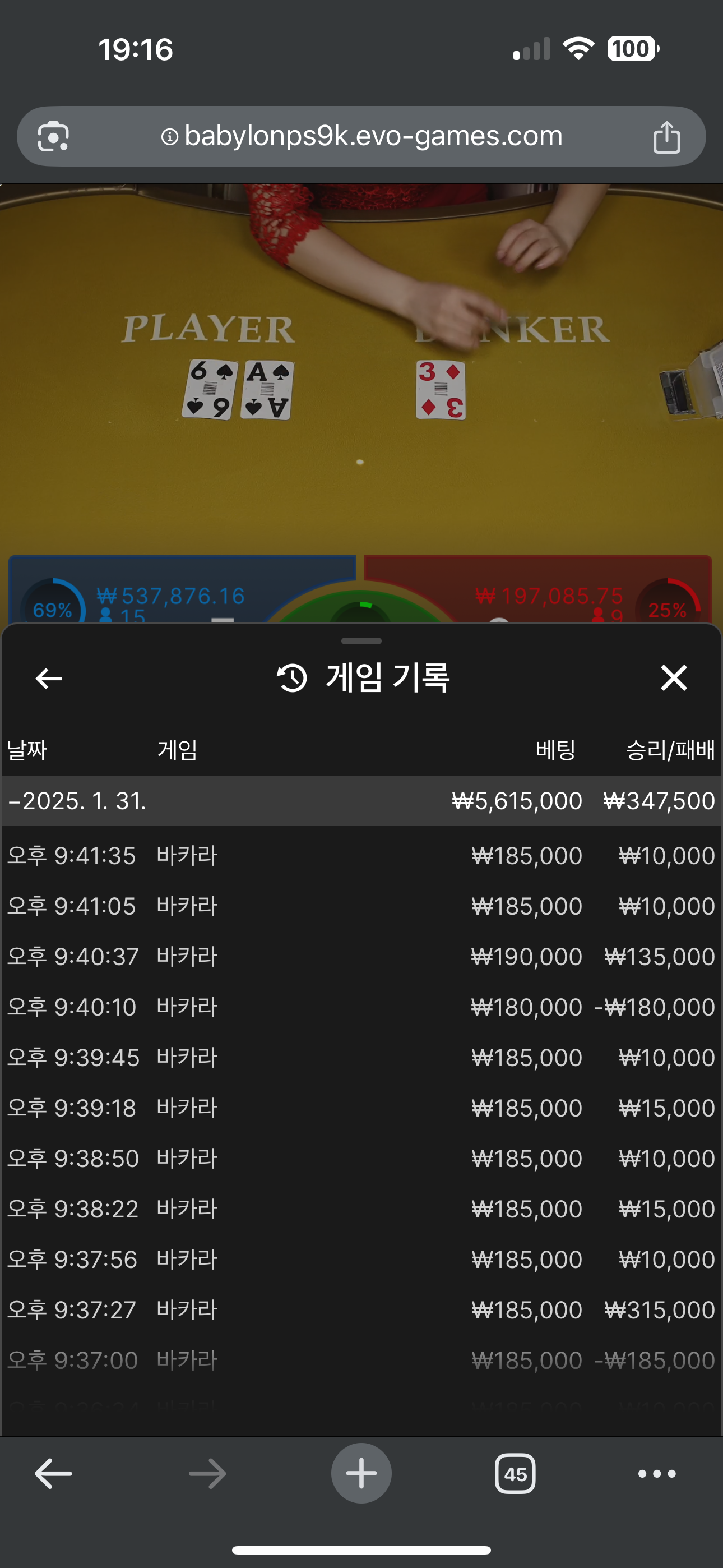Go back in the browser
Viewport: 723px width, 1568px height.
53,1474
